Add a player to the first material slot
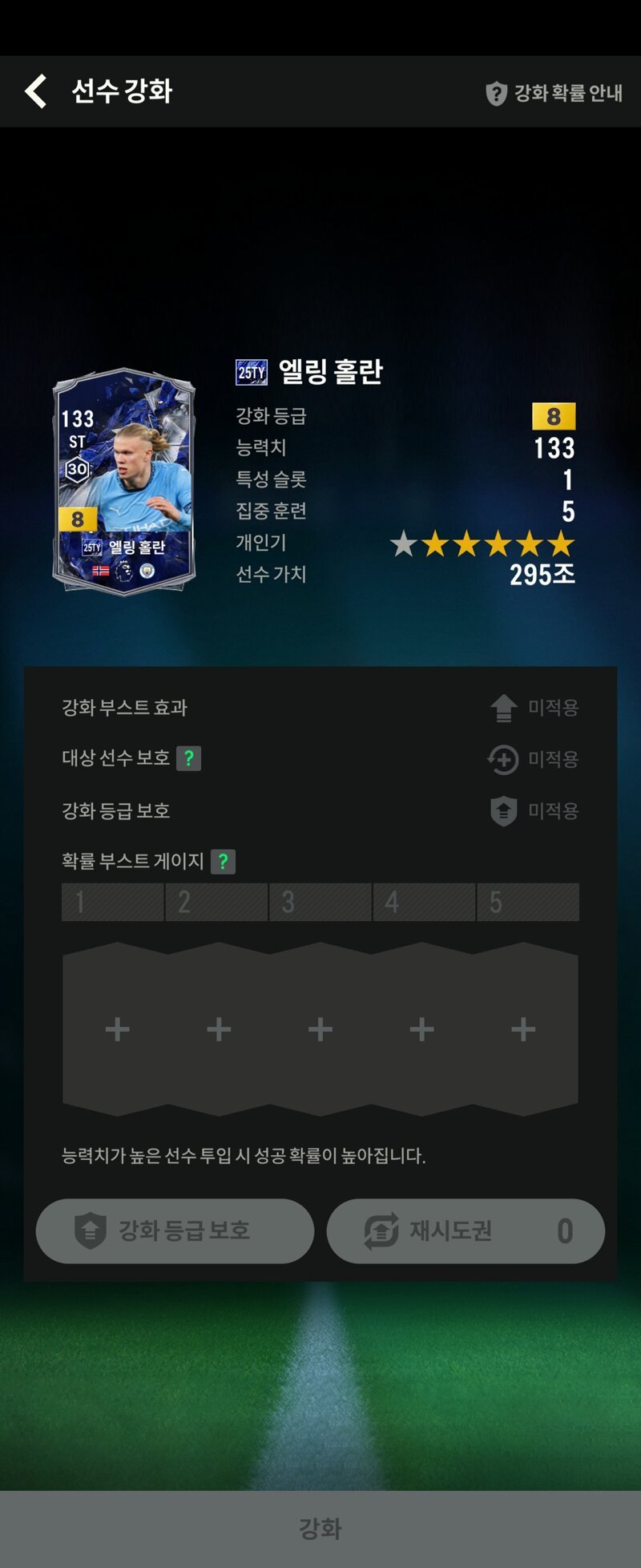The width and height of the screenshot is (641, 1568). 117,1029
